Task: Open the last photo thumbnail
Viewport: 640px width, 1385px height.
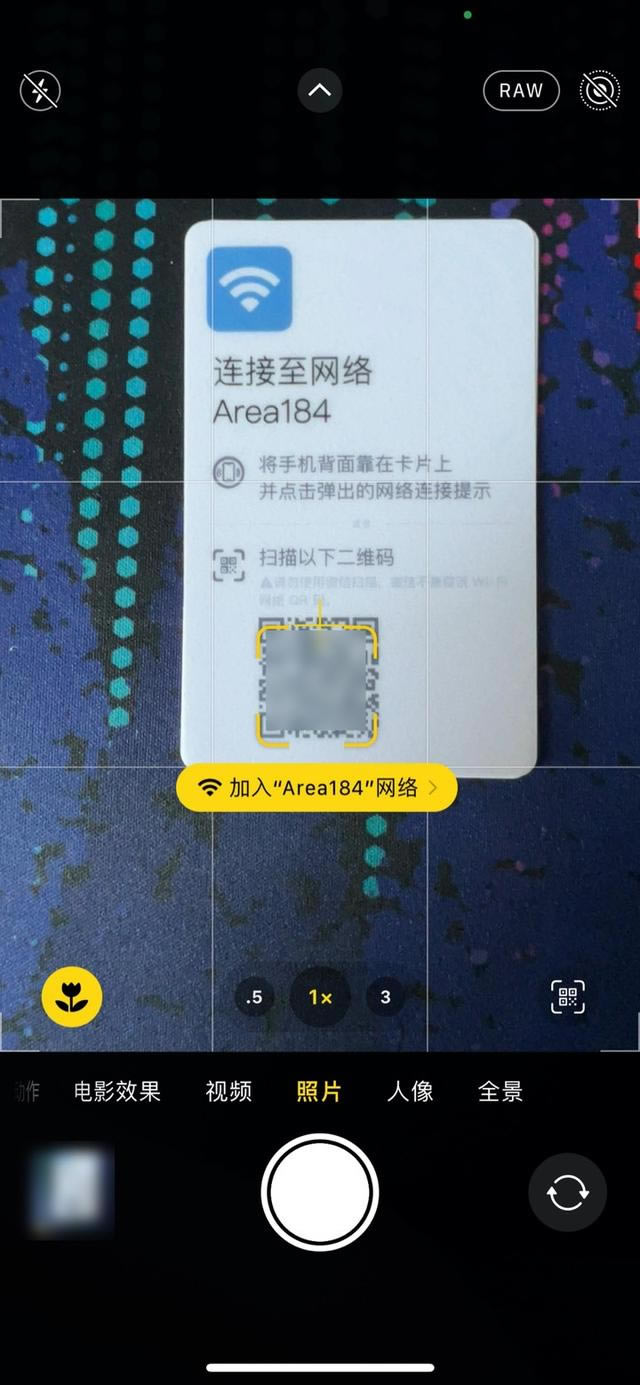Action: (x=71, y=1190)
